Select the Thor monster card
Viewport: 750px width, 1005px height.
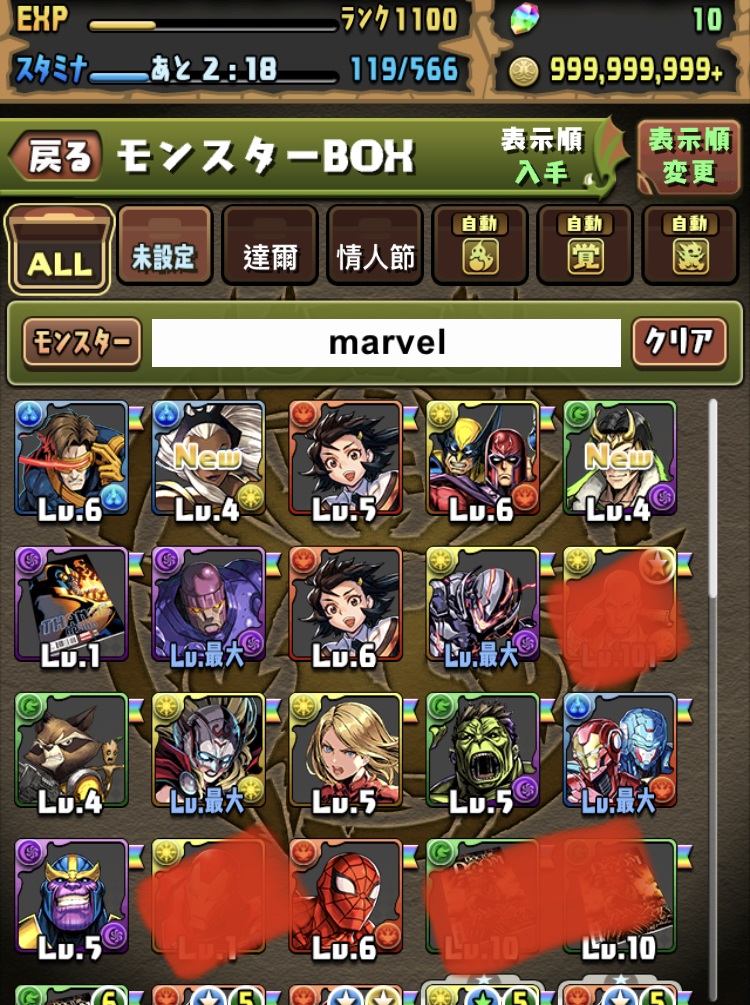[x=208, y=752]
